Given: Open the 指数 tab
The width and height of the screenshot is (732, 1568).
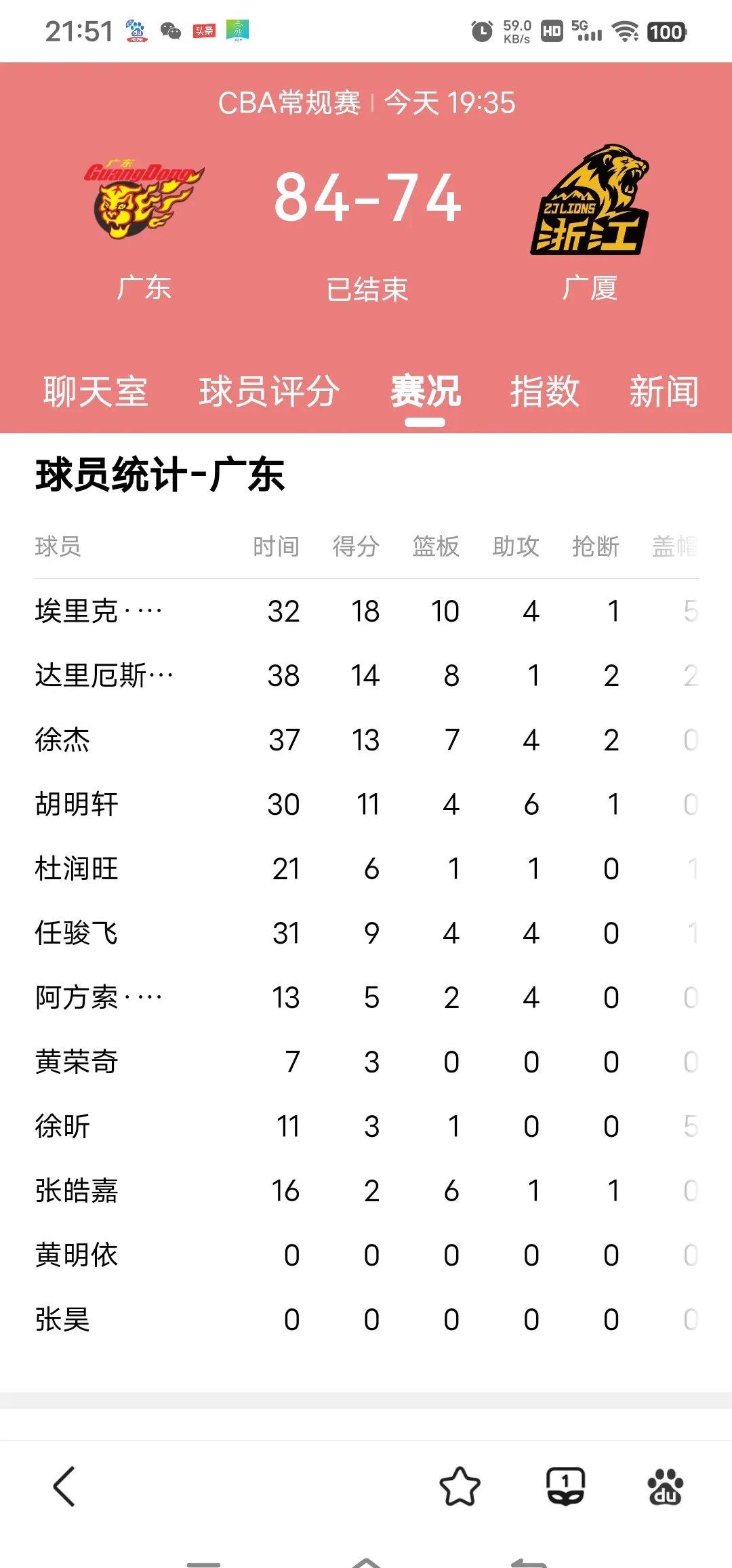Looking at the screenshot, I should click(544, 392).
